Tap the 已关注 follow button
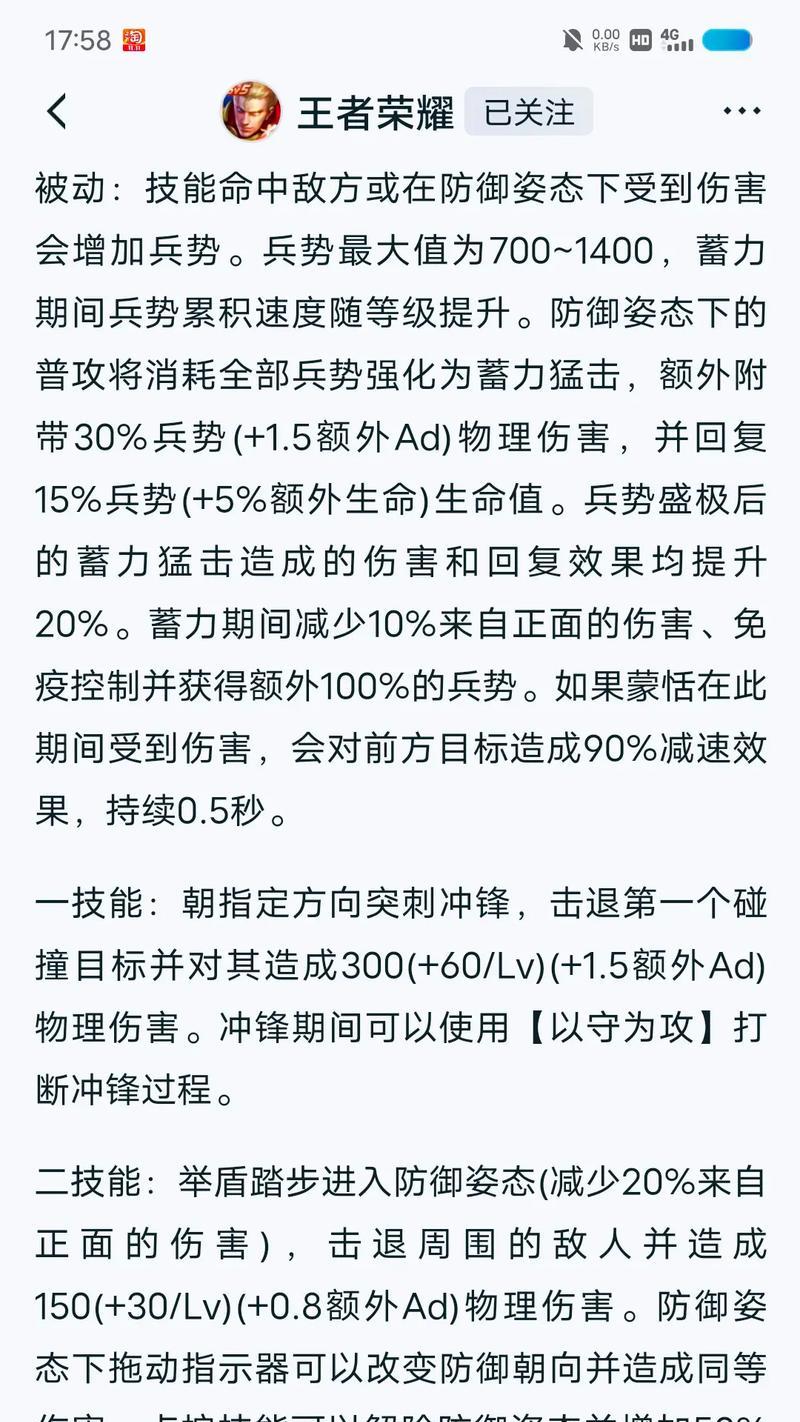Viewport: 800px width, 1422px height. (x=529, y=111)
